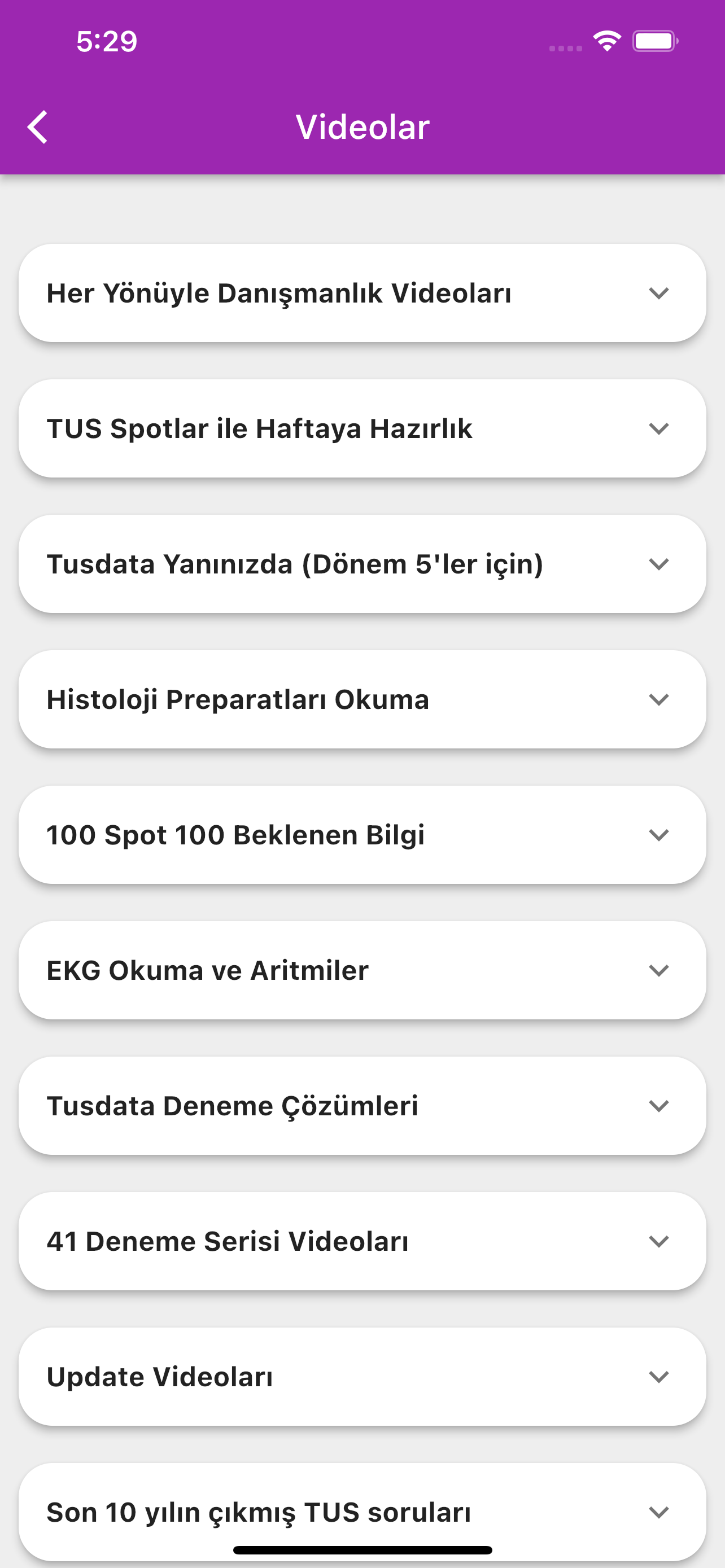Open Tusdata Yanınızda (Dönem 5'ler için) section
The image size is (725, 1568).
tap(362, 564)
